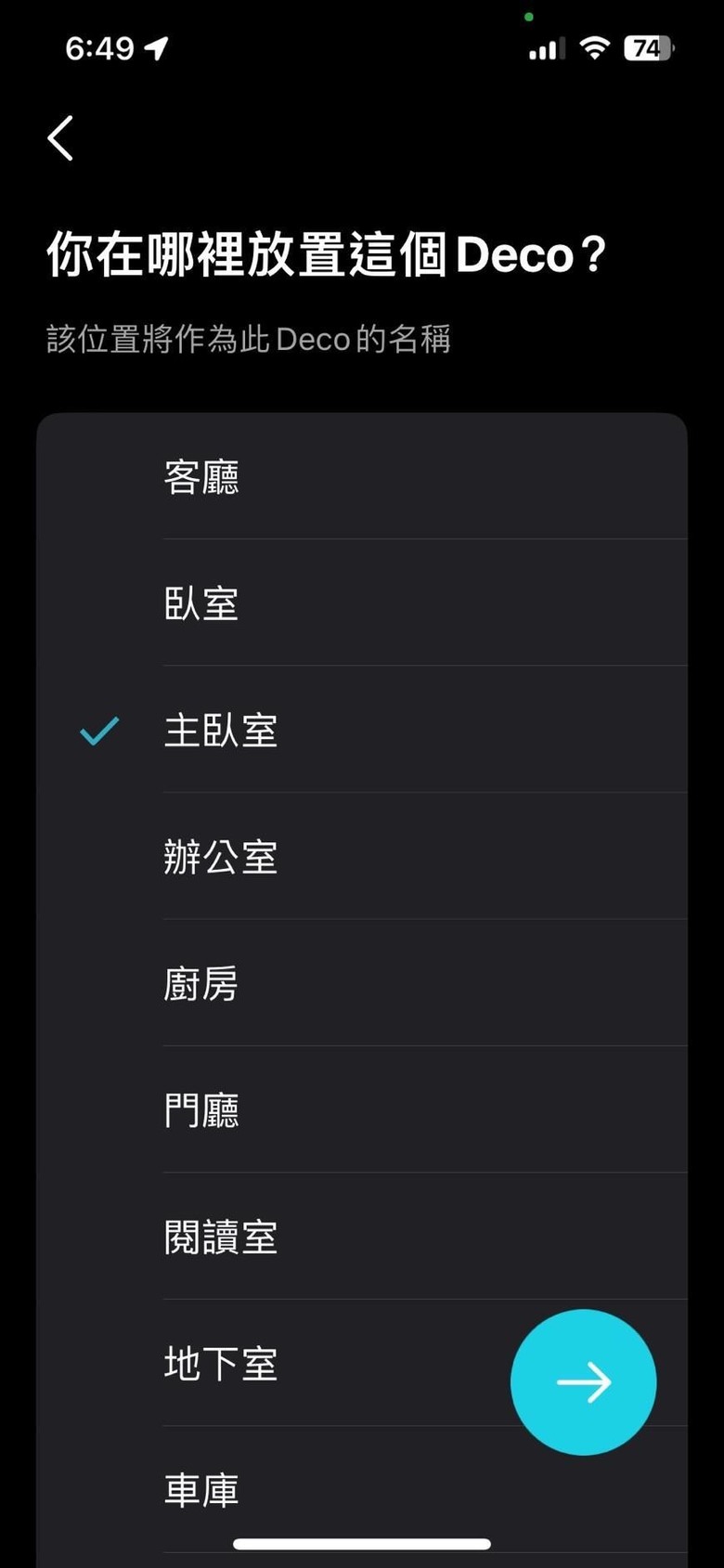Tap the home indicator bar at bottom
Image resolution: width=724 pixels, height=1568 pixels.
click(362, 1543)
